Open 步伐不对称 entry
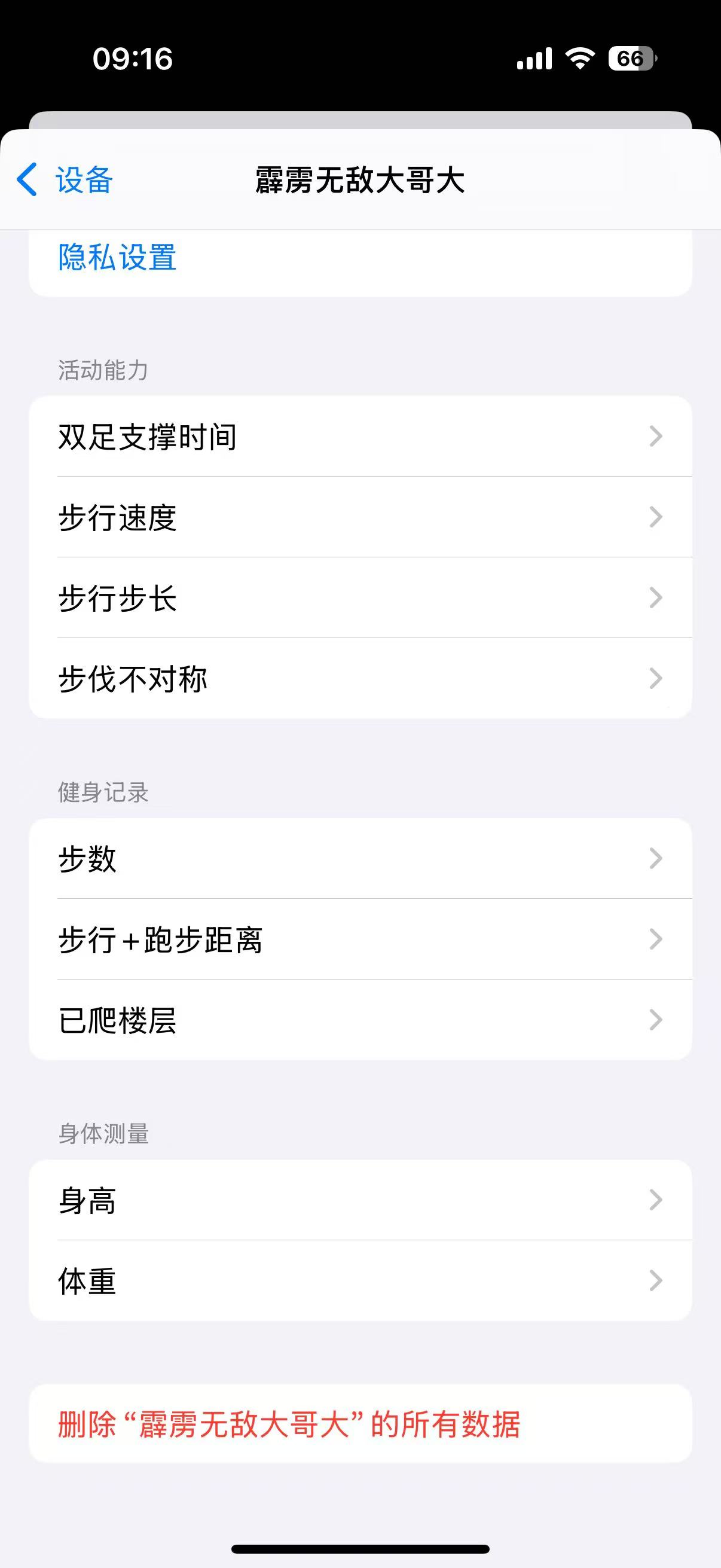Screen dimensions: 721x1568 (360, 679)
